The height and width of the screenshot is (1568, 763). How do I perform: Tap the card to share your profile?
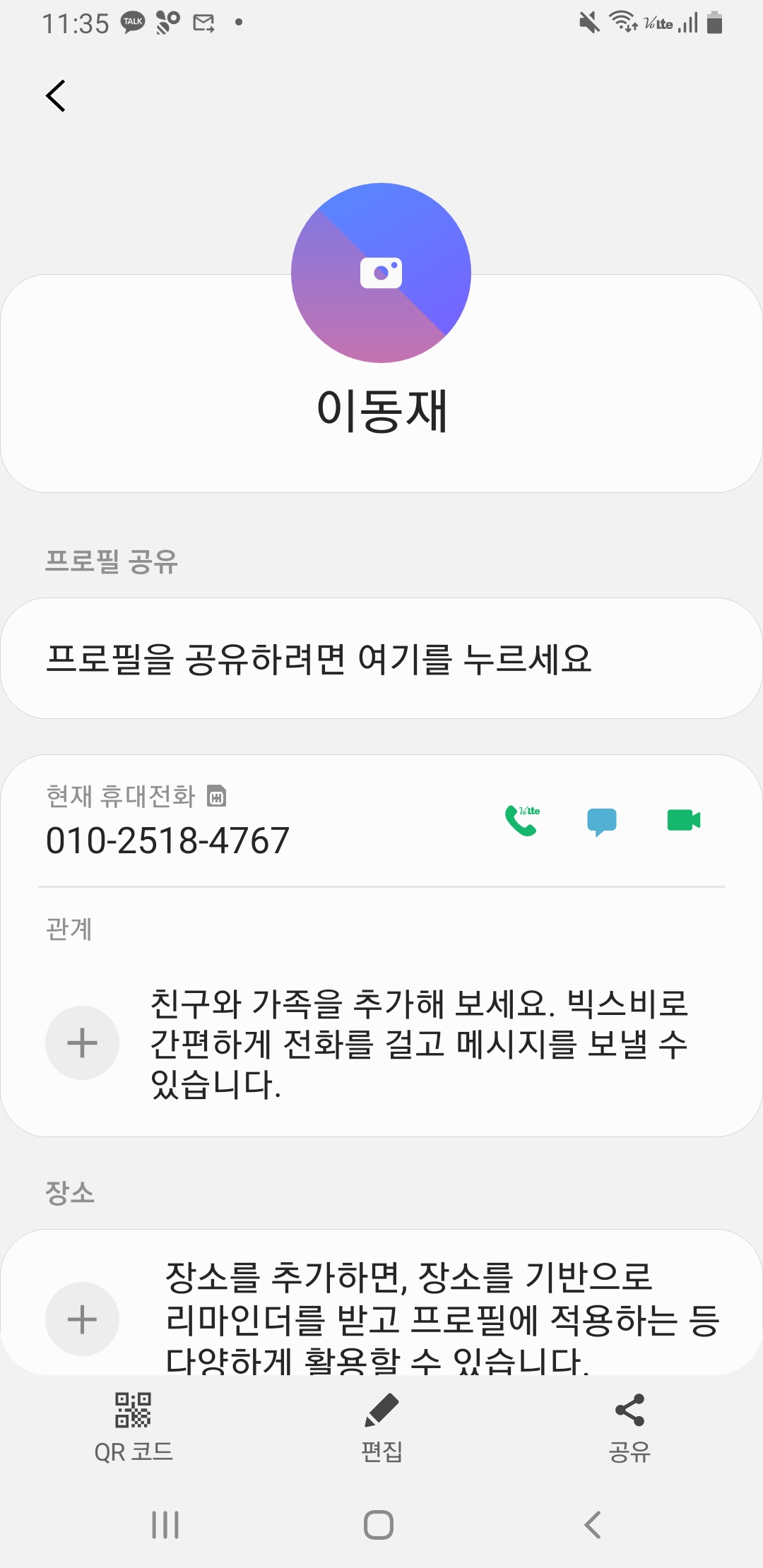tap(381, 658)
